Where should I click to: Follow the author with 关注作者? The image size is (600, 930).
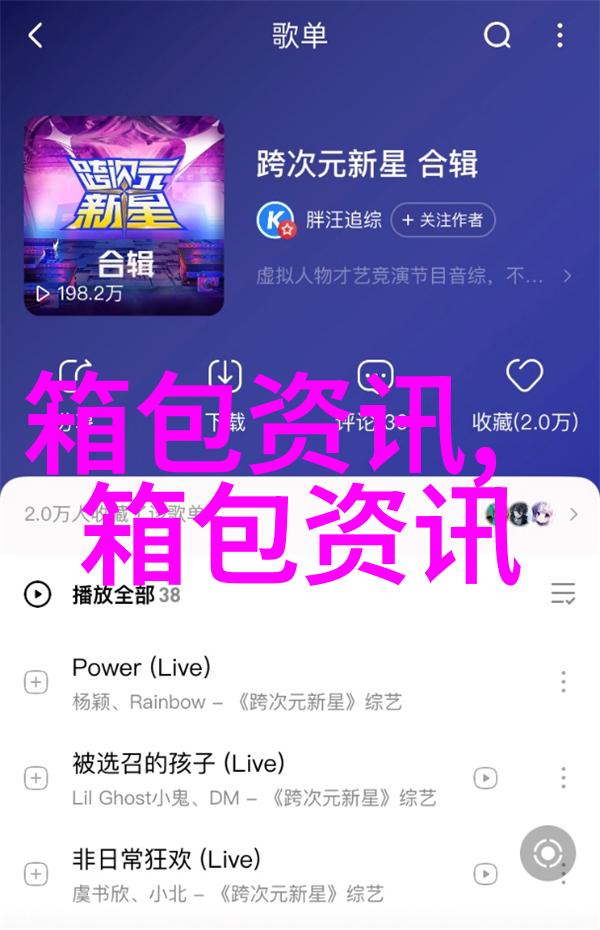tap(441, 219)
